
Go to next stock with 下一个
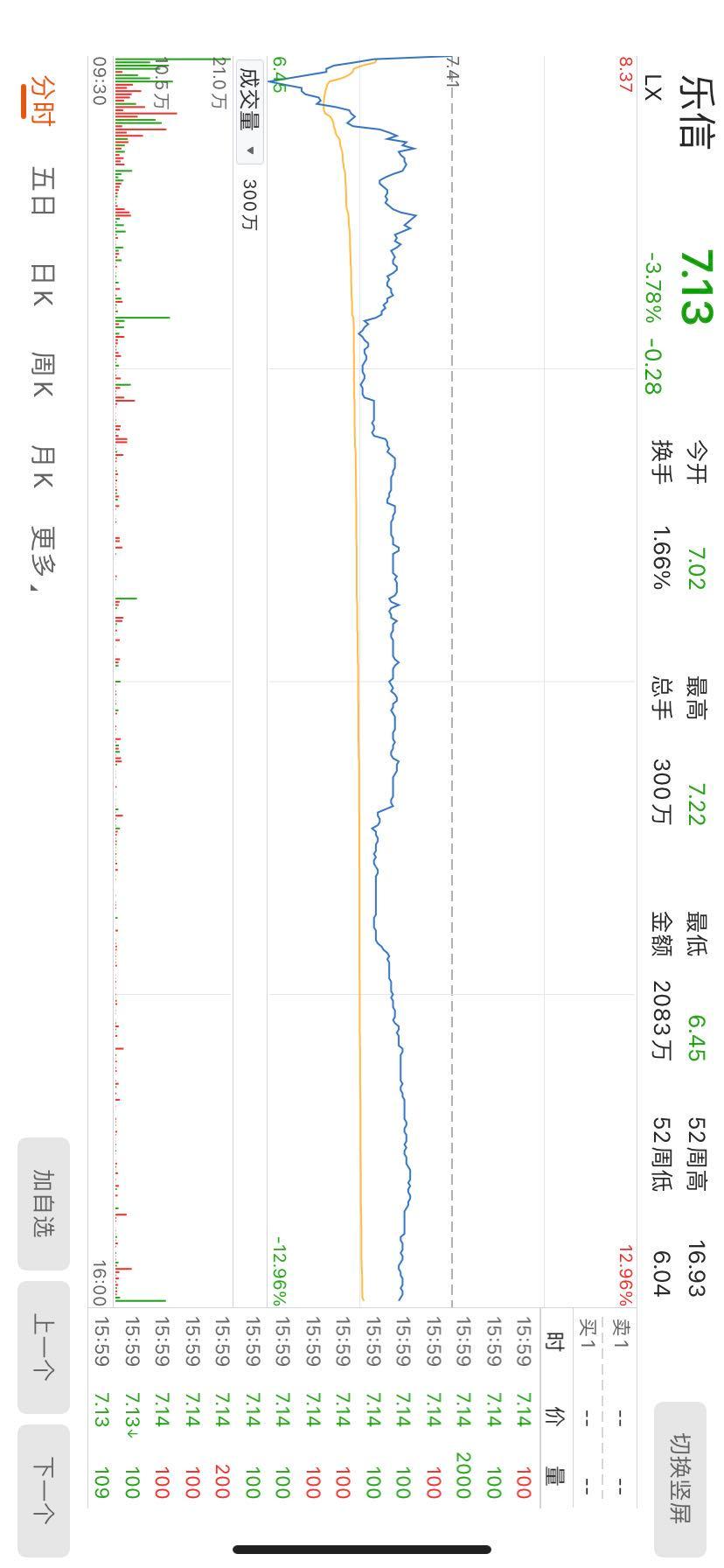coord(44,1490)
